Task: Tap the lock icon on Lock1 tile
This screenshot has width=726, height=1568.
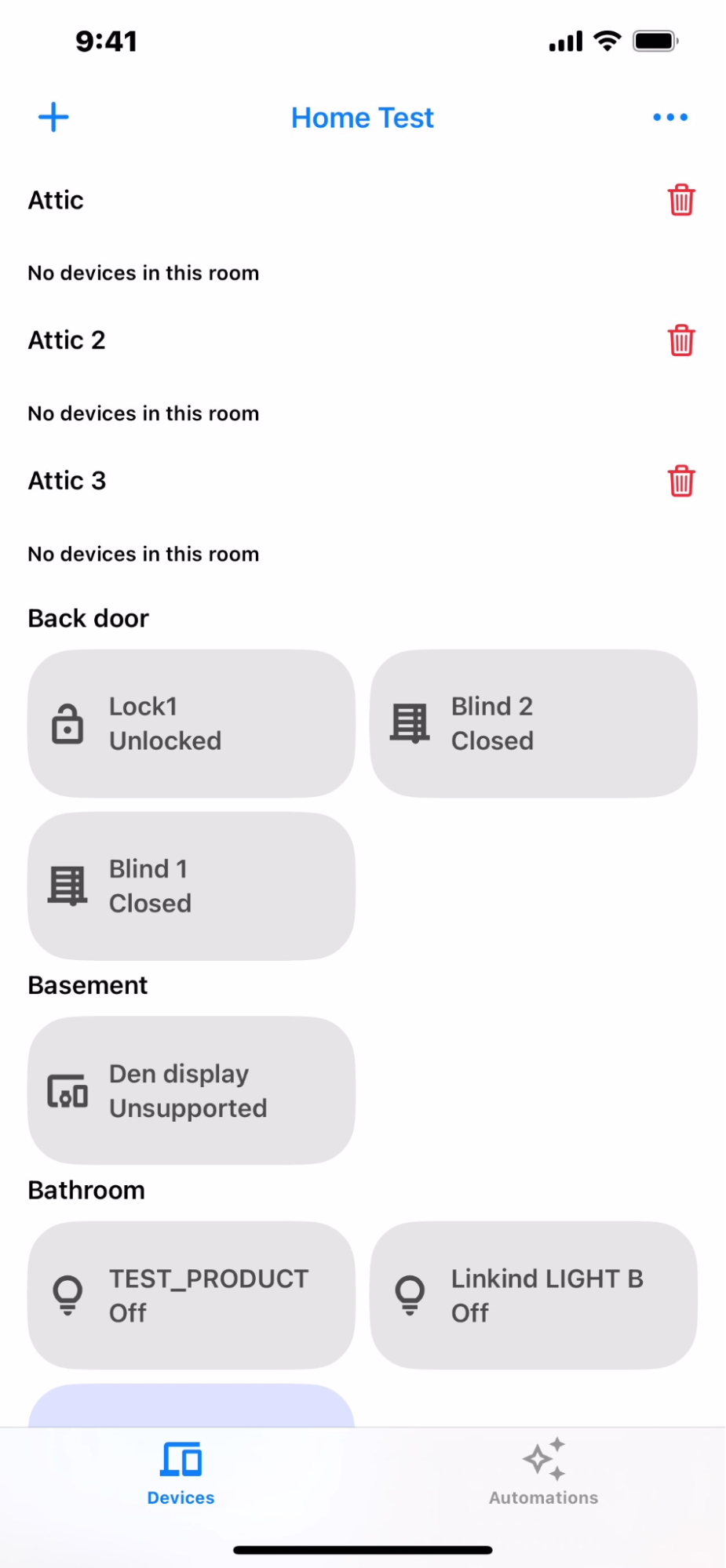Action: (67, 722)
